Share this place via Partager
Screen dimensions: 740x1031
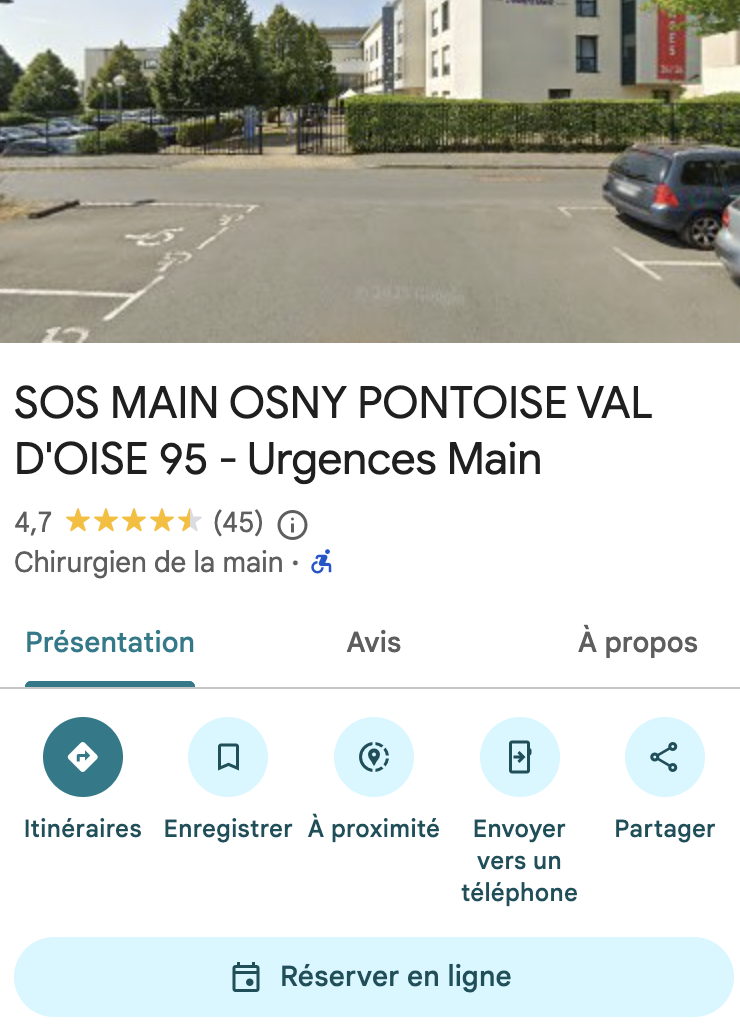[x=664, y=757]
